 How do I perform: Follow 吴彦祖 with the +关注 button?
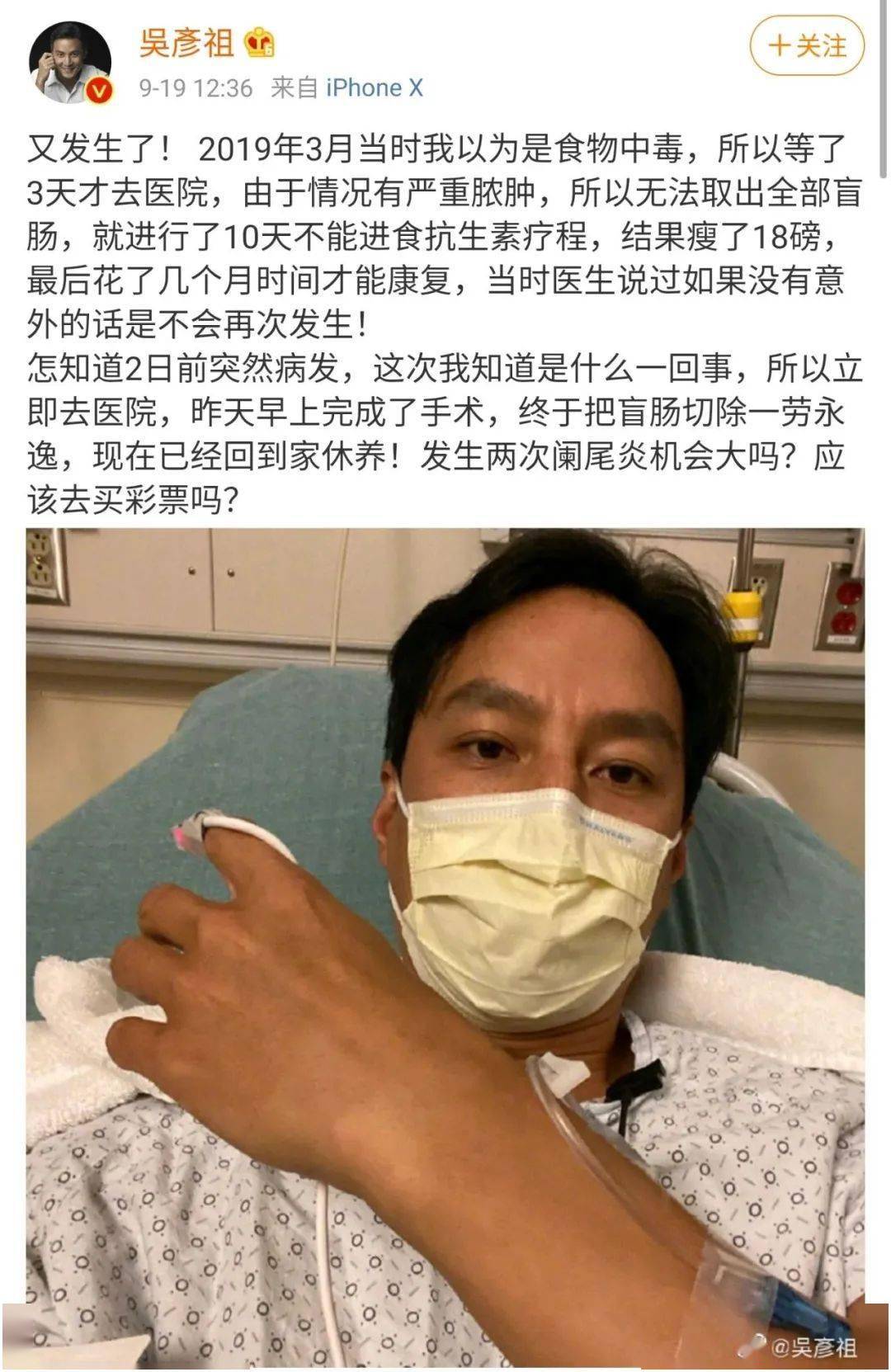[x=806, y=45]
